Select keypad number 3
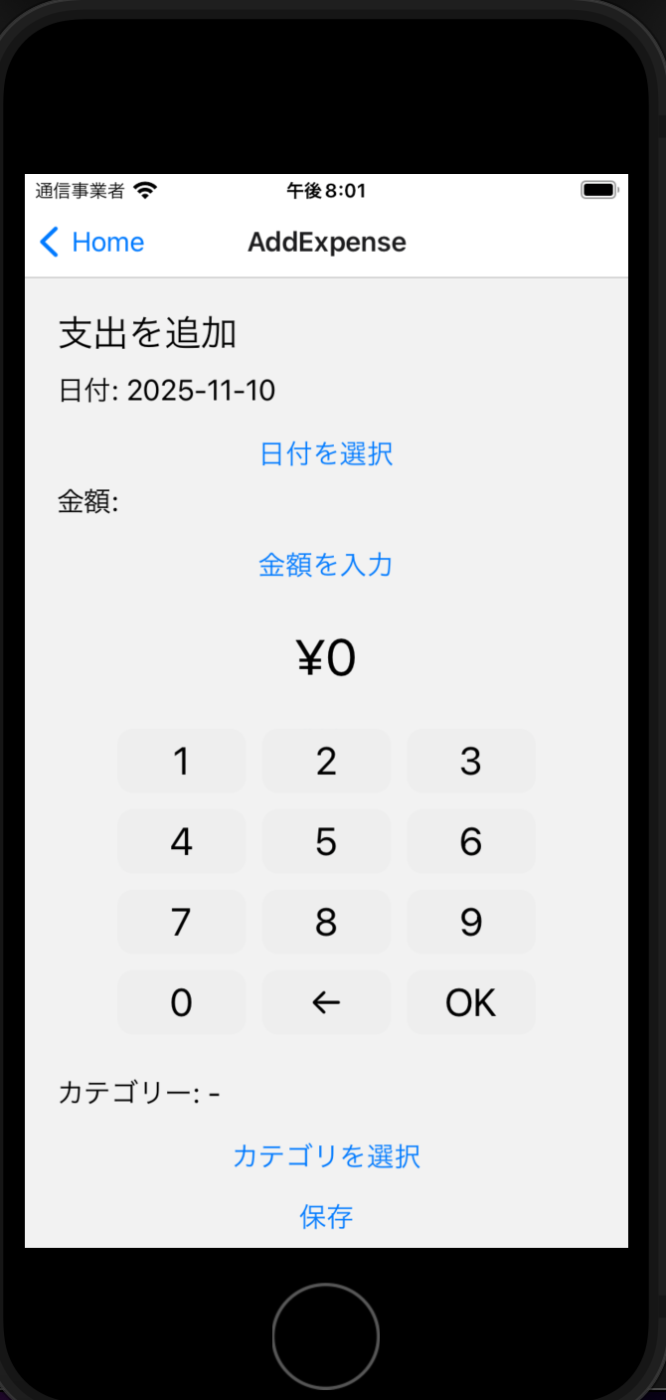Viewport: 666px width, 1400px height. 471,761
